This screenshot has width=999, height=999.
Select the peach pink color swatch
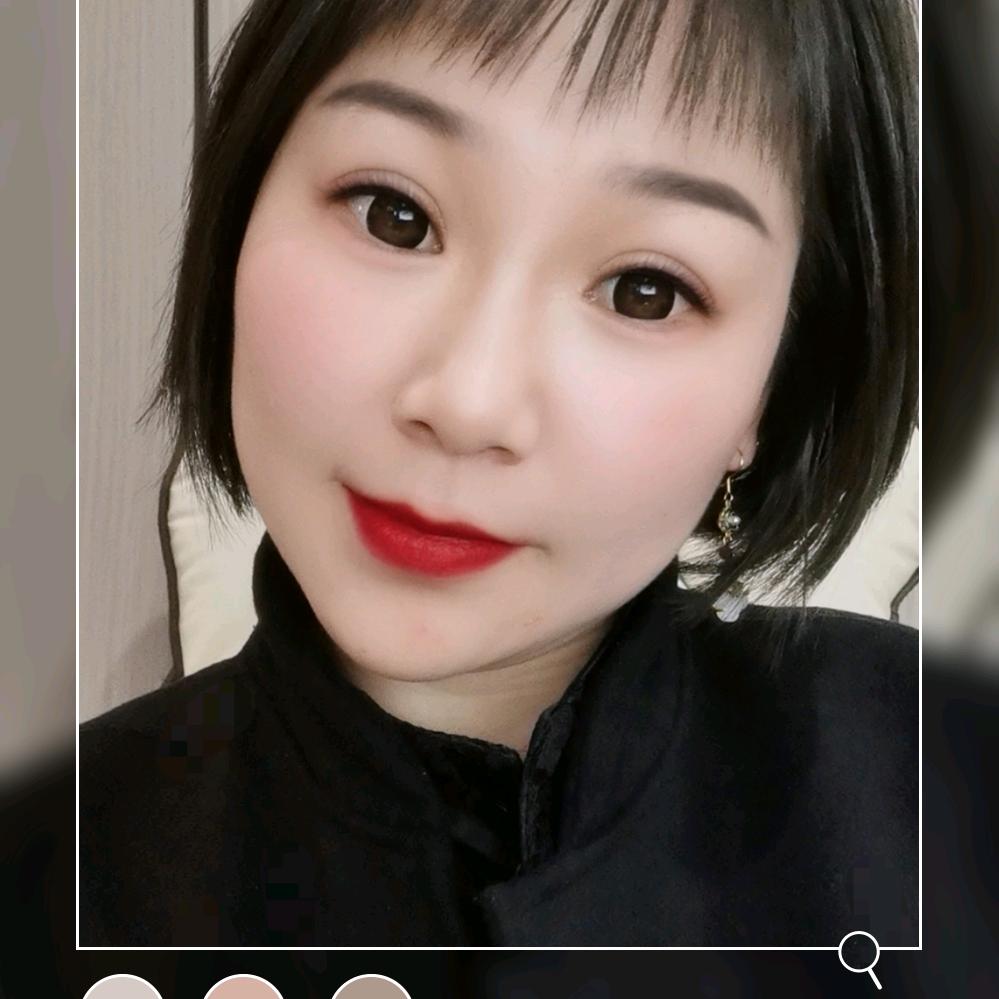coord(244,990)
